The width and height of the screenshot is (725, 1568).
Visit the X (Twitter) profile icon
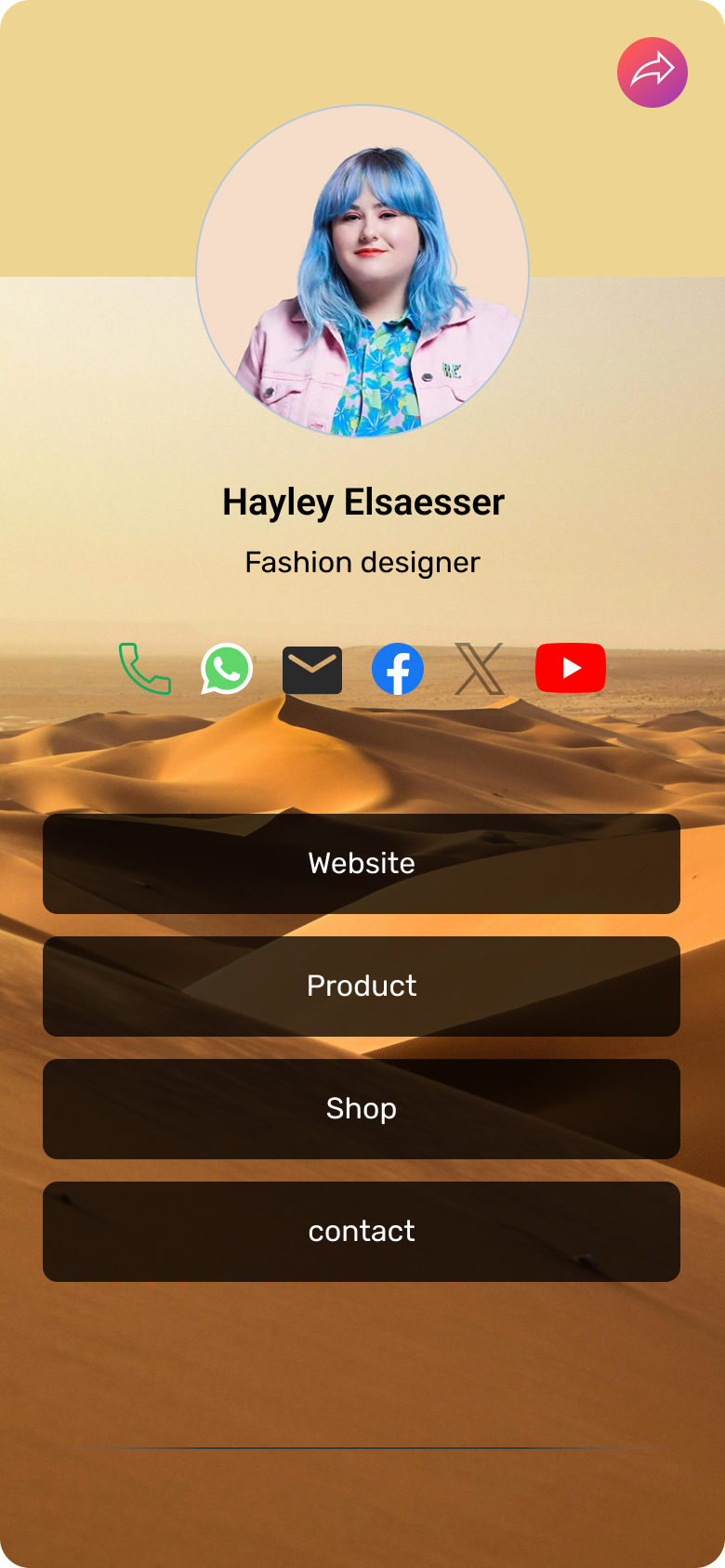pyautogui.click(x=480, y=669)
